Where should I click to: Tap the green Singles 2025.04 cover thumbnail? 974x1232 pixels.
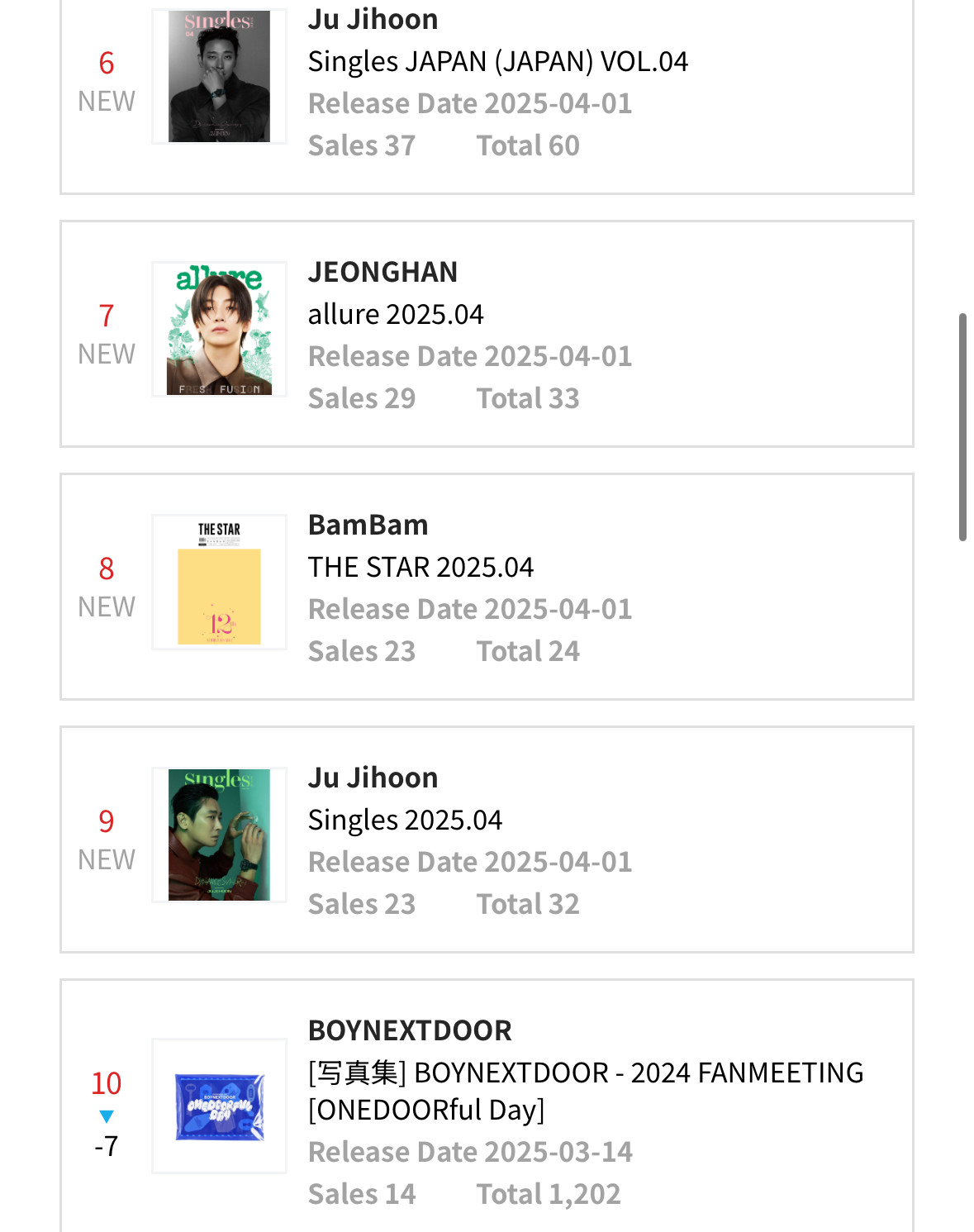219,835
